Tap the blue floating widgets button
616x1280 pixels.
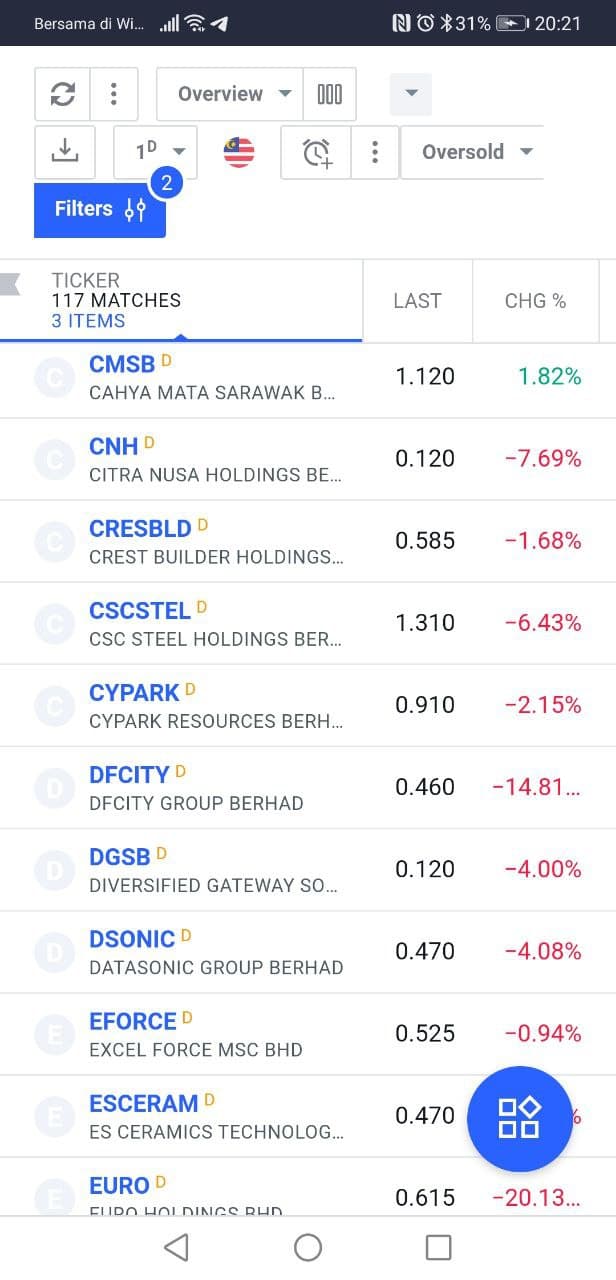click(519, 1118)
